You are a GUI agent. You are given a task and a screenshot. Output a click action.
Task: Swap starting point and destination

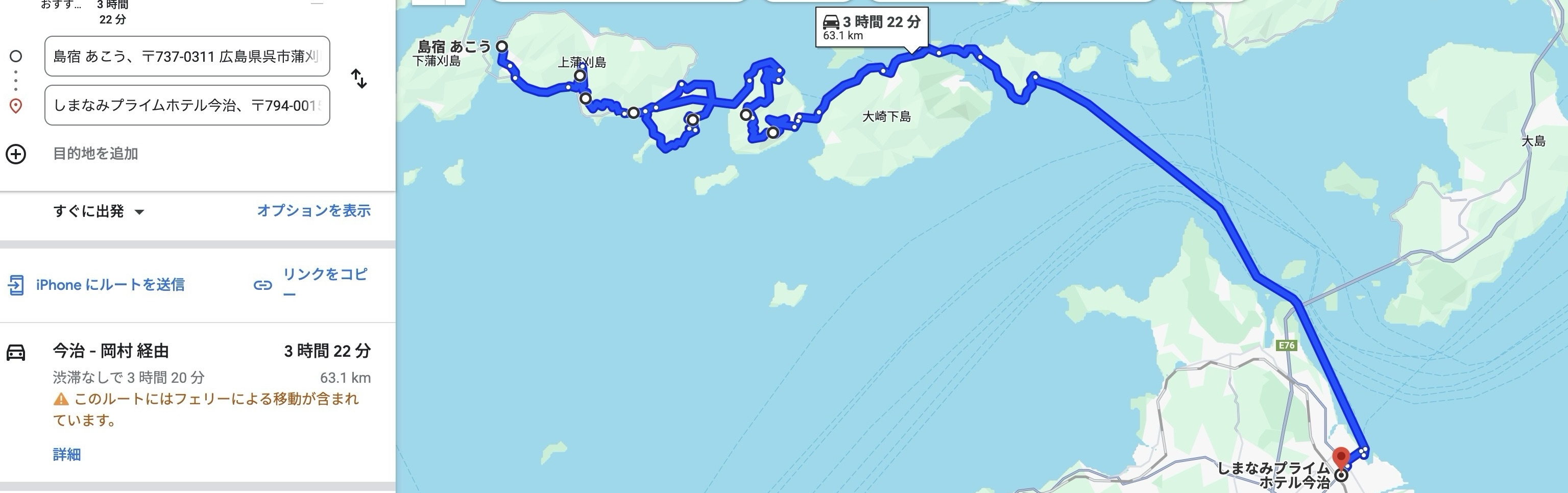(x=359, y=79)
